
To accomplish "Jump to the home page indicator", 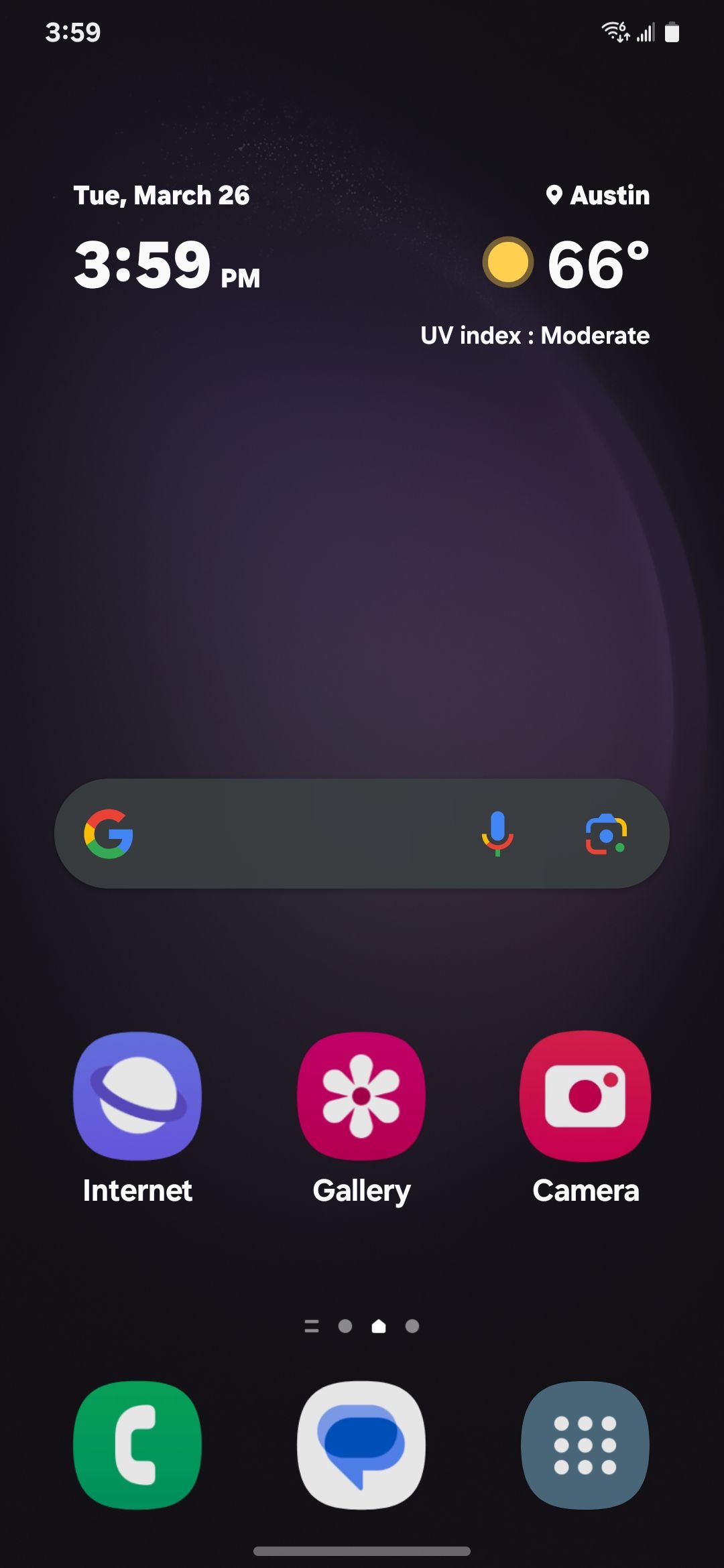I will coord(379,1326).
